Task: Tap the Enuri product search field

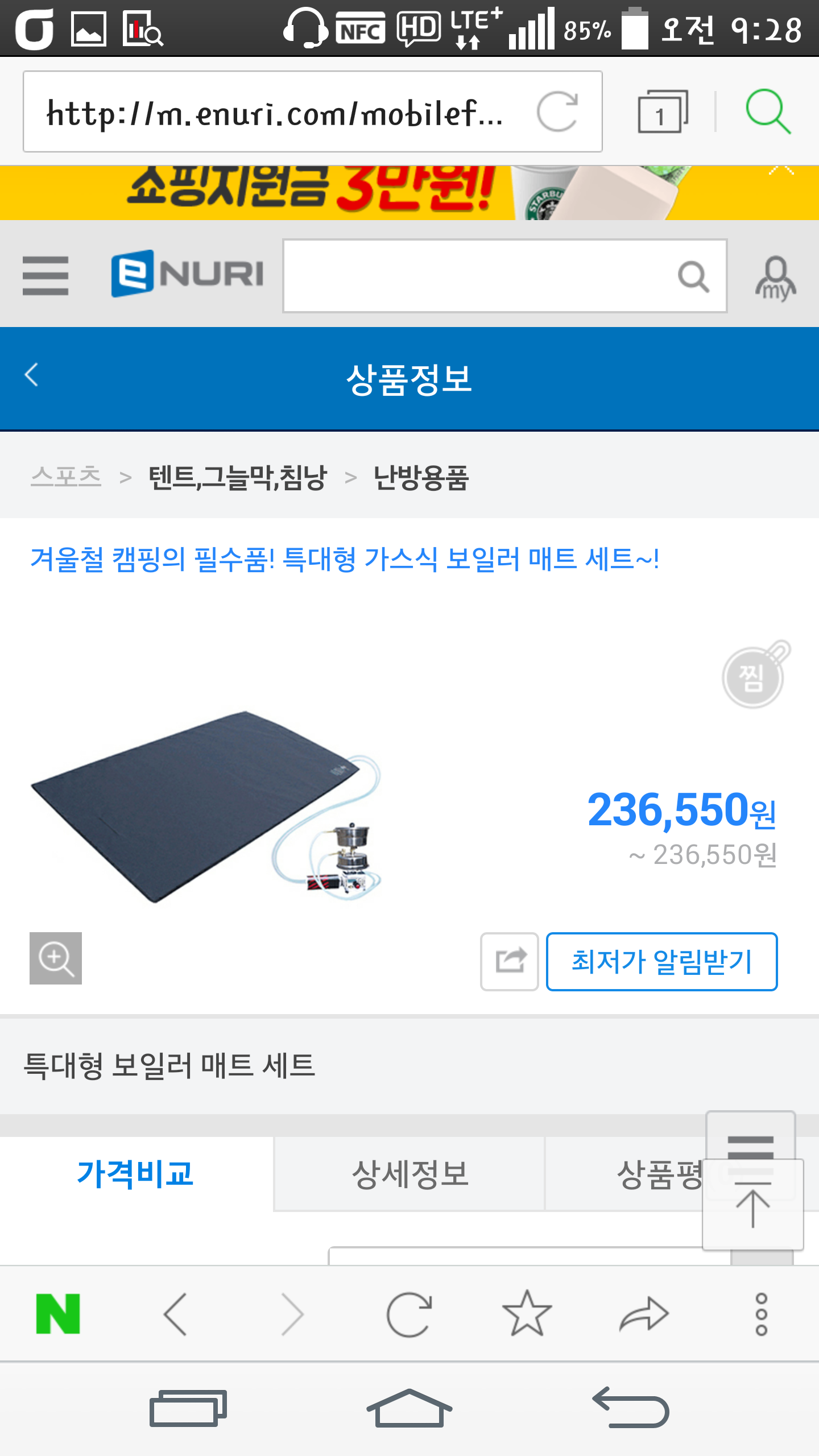Action: coord(504,276)
